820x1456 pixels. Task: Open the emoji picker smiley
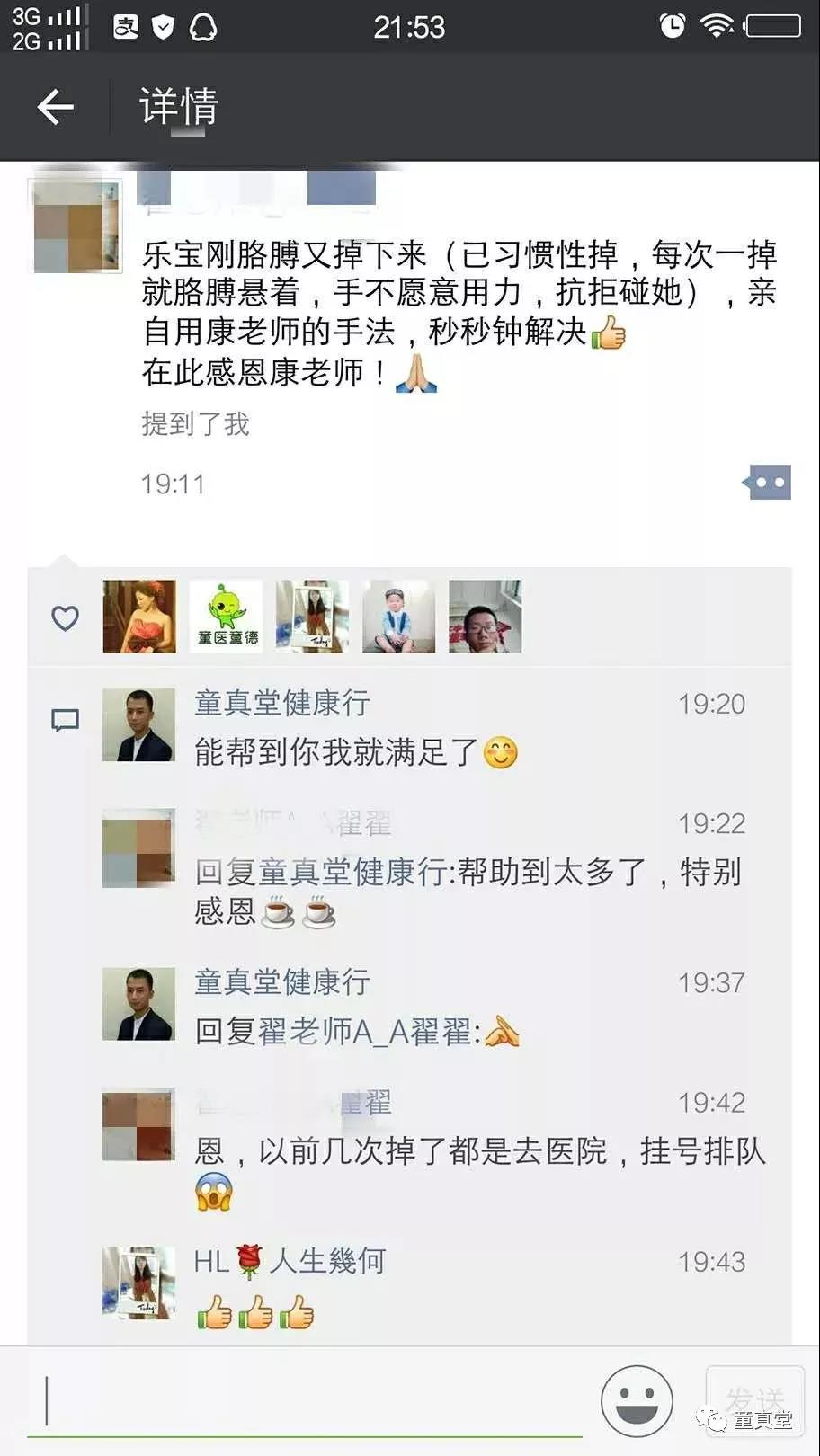click(637, 1400)
